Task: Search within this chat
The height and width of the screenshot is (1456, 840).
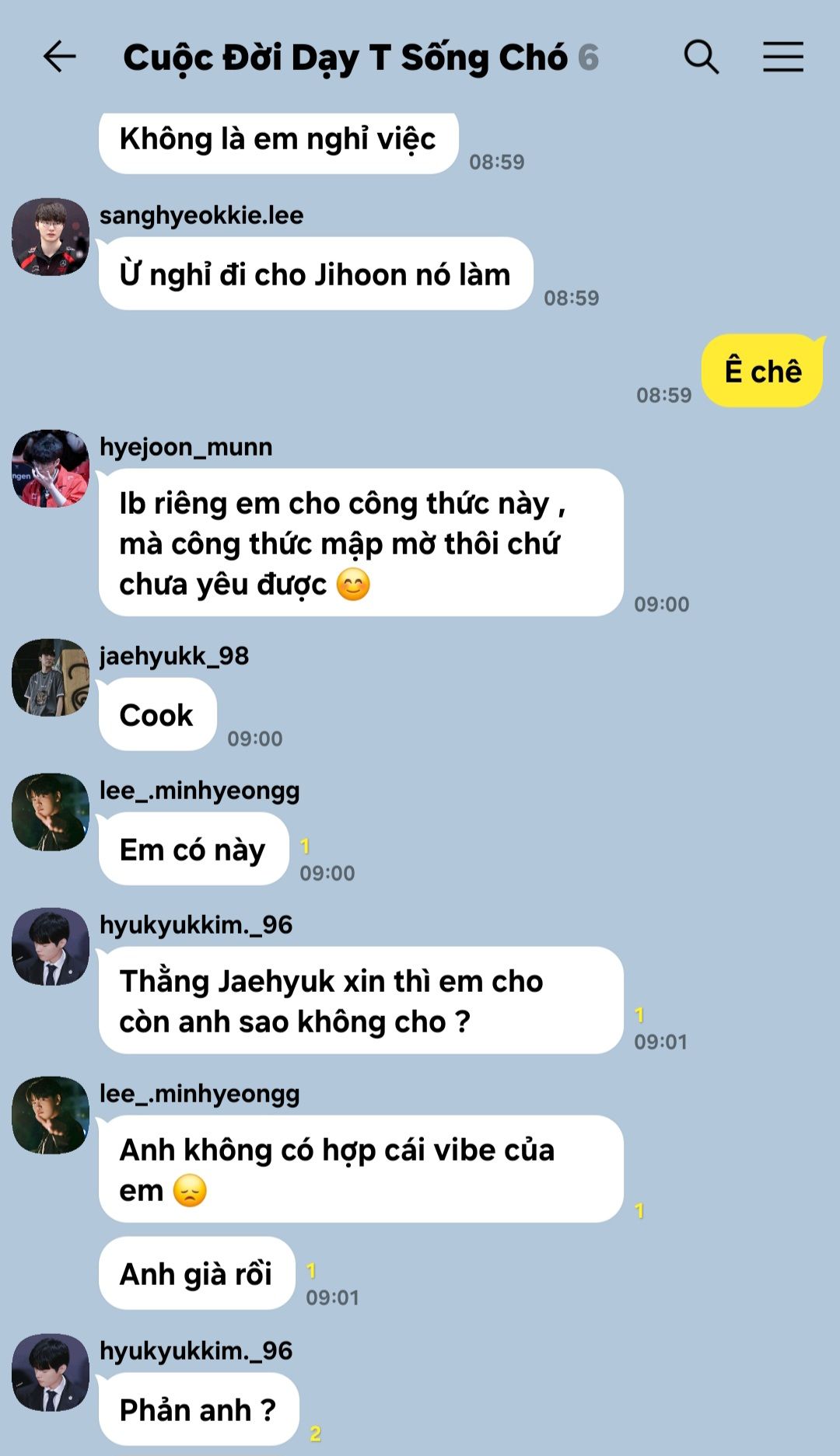Action: click(701, 57)
